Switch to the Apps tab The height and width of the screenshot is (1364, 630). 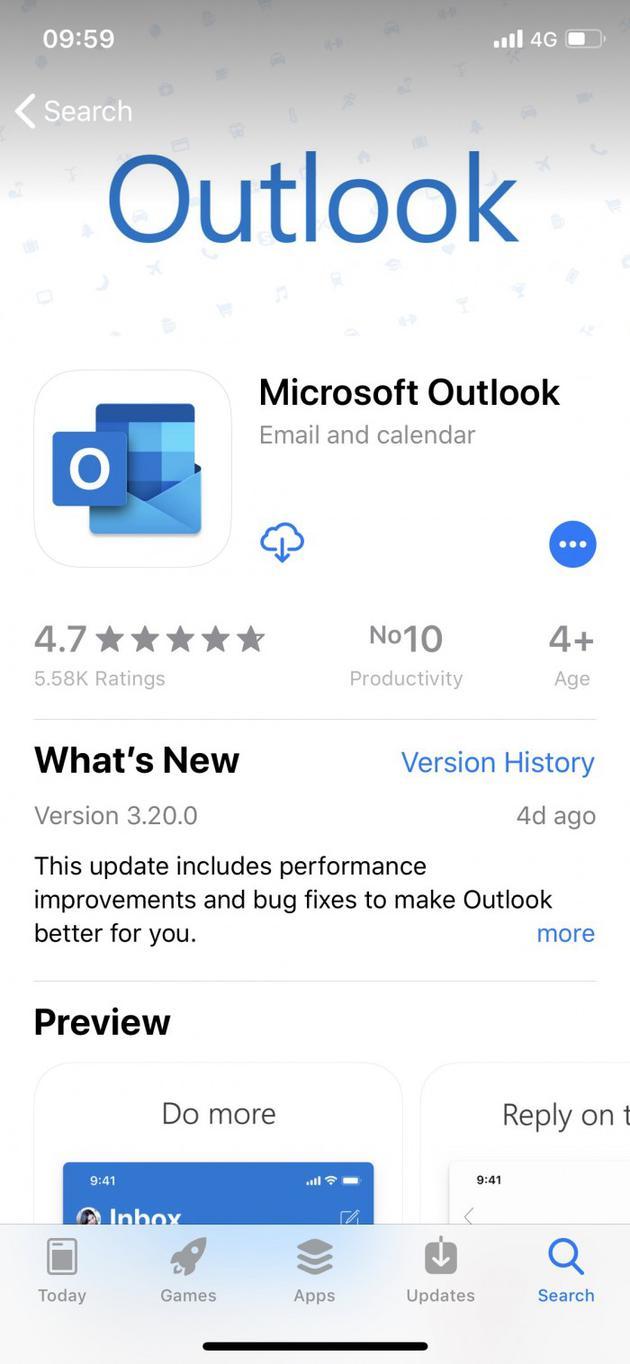(x=314, y=1270)
